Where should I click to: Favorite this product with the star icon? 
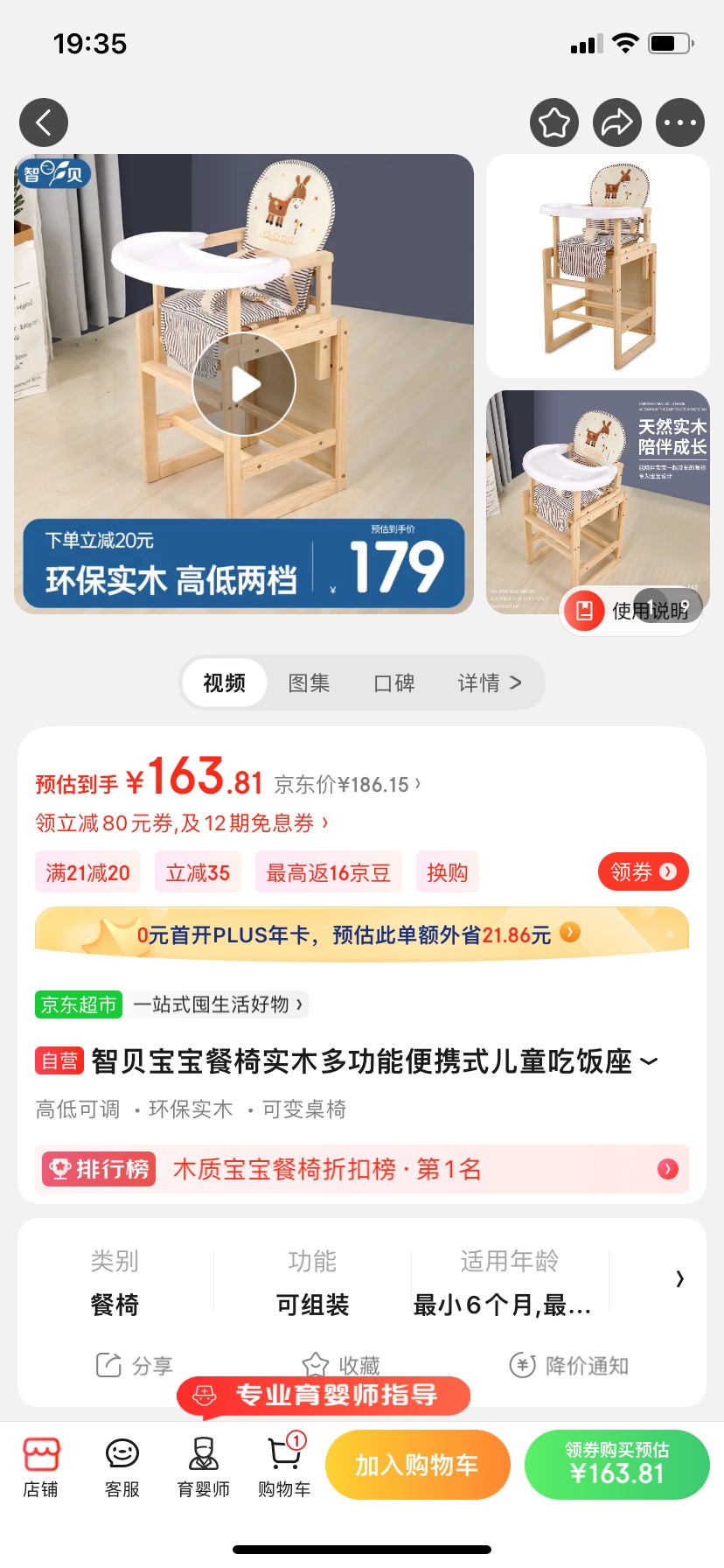(554, 122)
